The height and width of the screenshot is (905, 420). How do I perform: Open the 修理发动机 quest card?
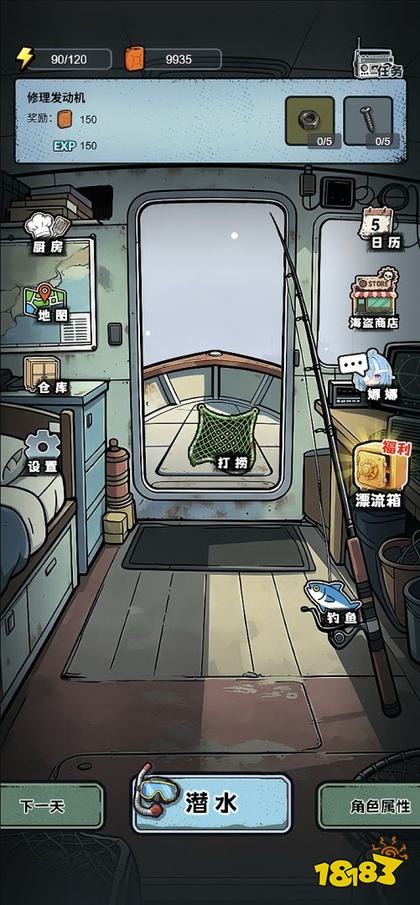point(210,121)
